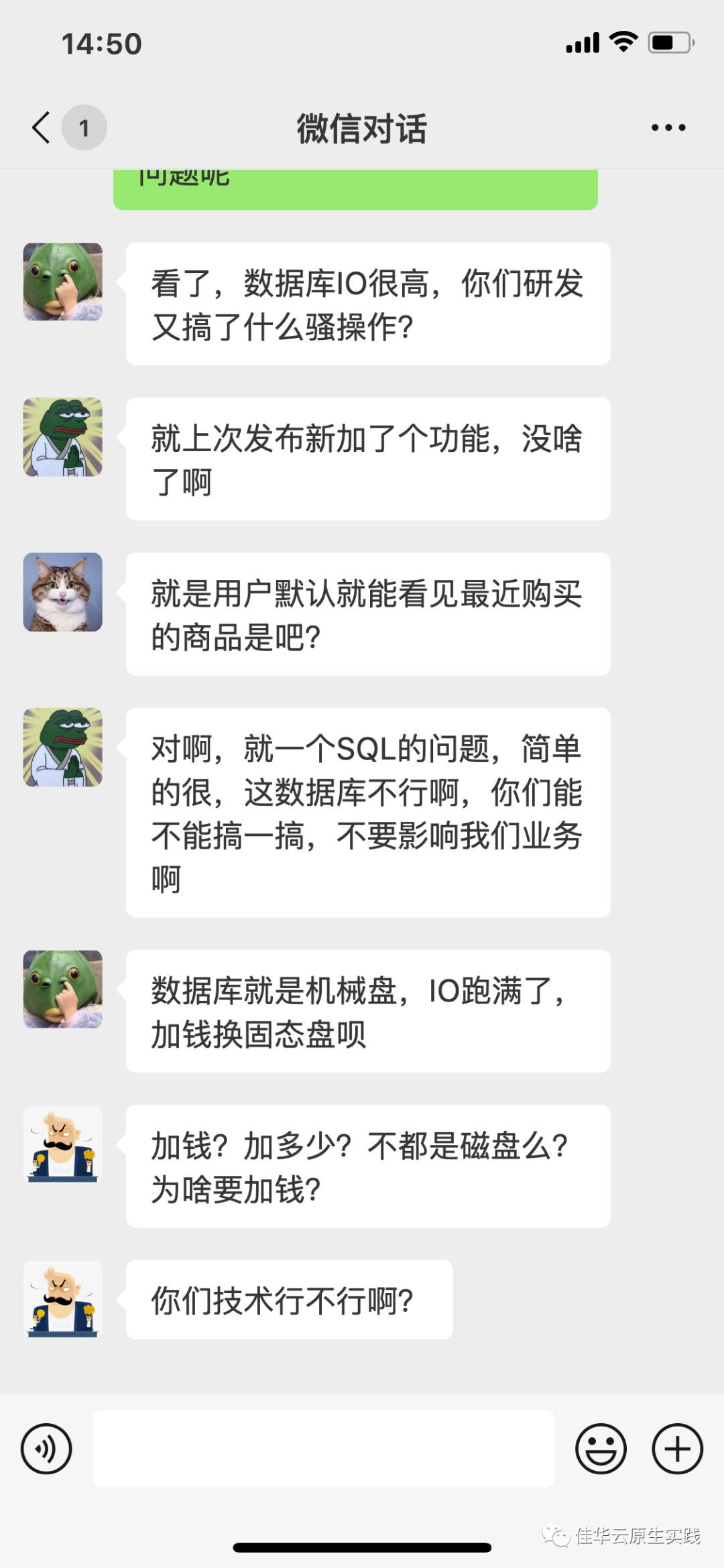Open the plus attachments menu
The height and width of the screenshot is (1568, 724).
coord(677,1449)
